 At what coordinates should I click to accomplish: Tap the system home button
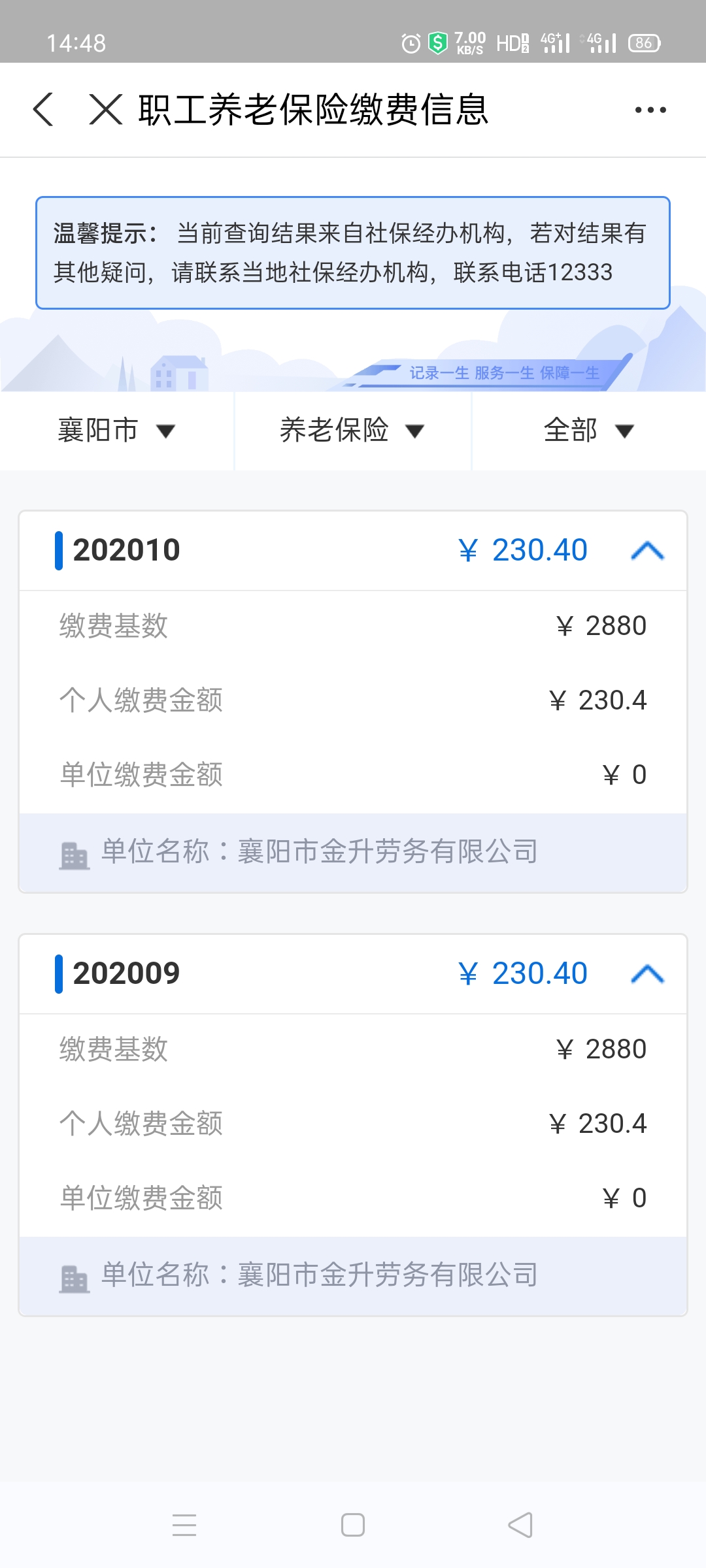tap(353, 1526)
